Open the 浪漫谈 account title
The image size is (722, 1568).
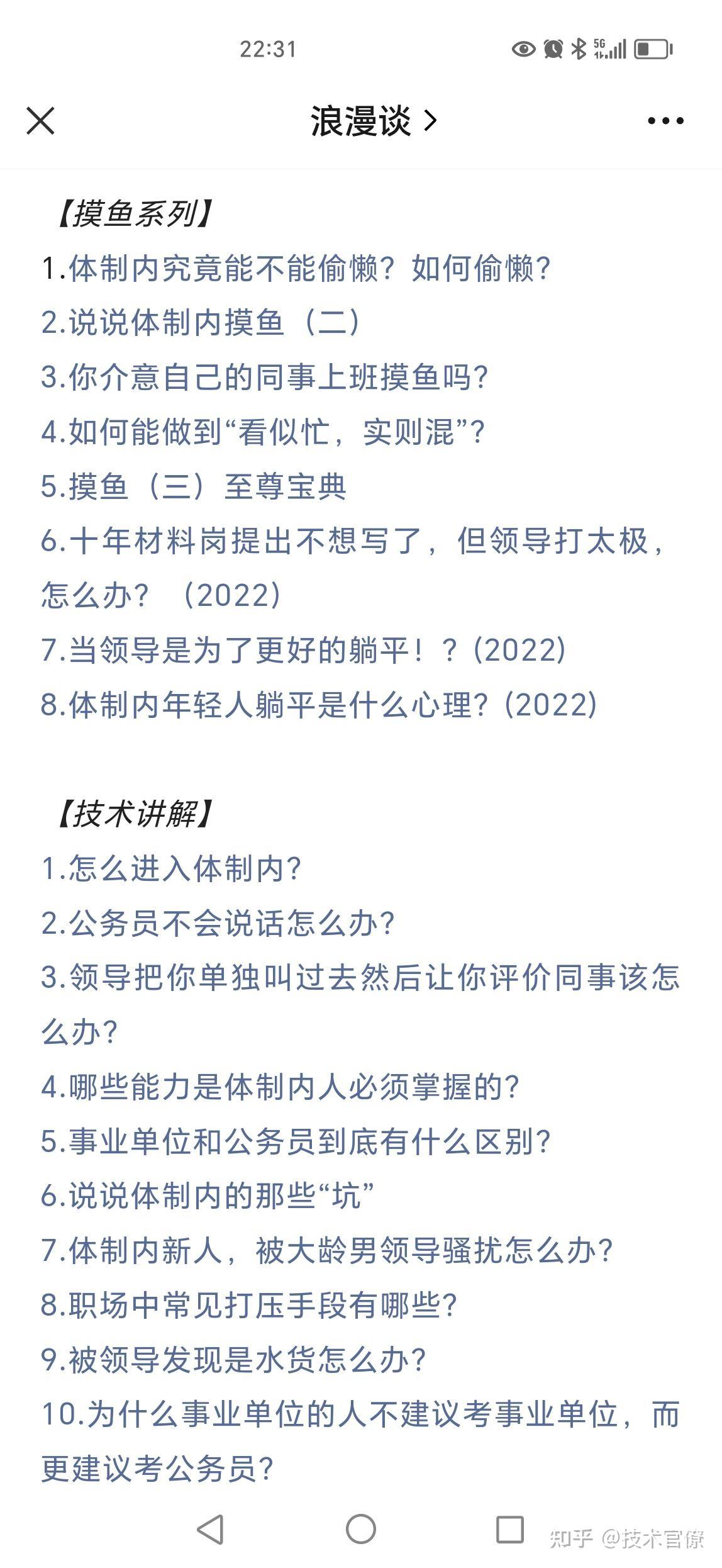click(x=373, y=121)
